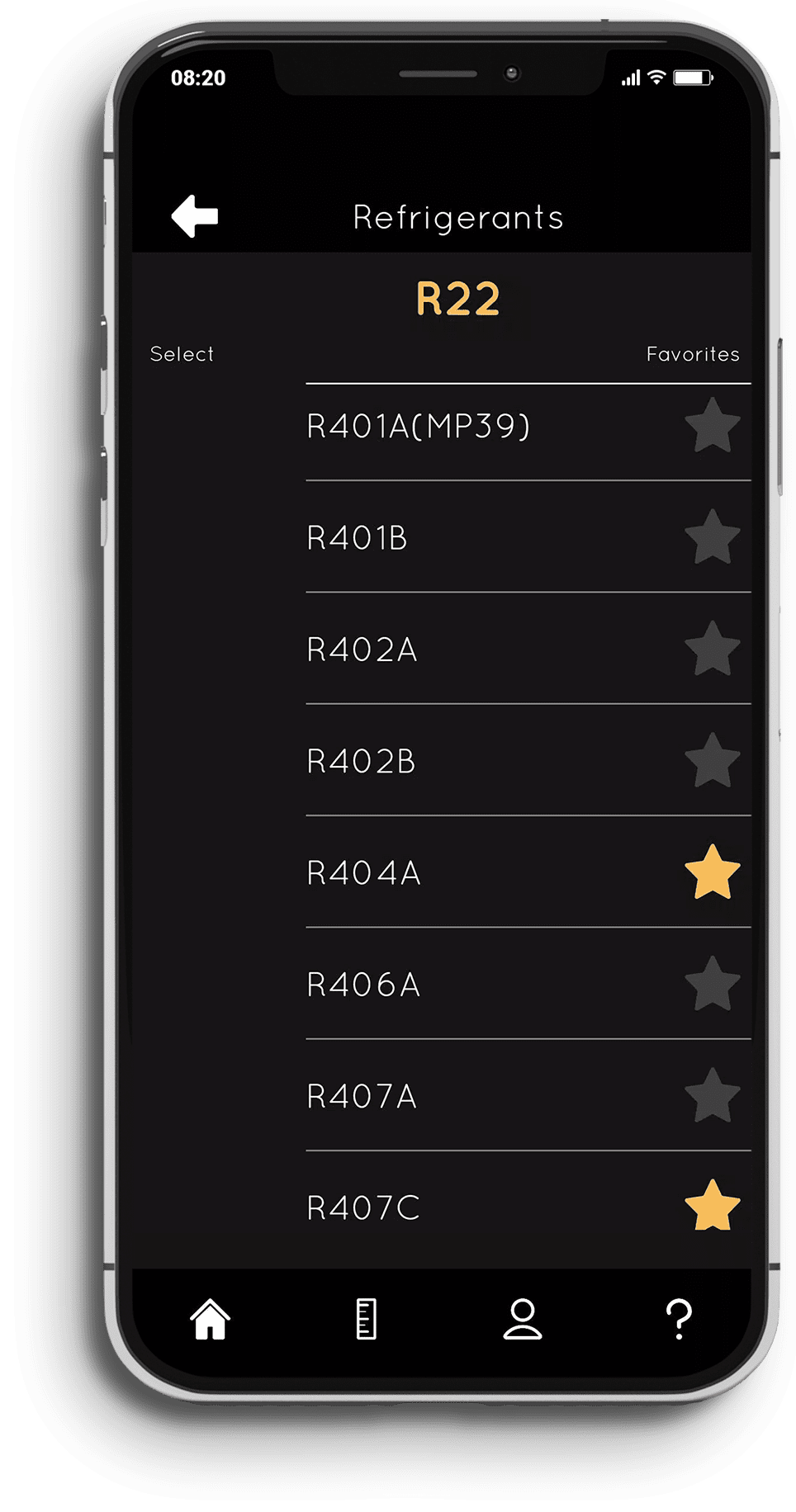Image resolution: width=796 pixels, height=1512 pixels.
Task: Star R402A as a favorite
Action: 712,650
